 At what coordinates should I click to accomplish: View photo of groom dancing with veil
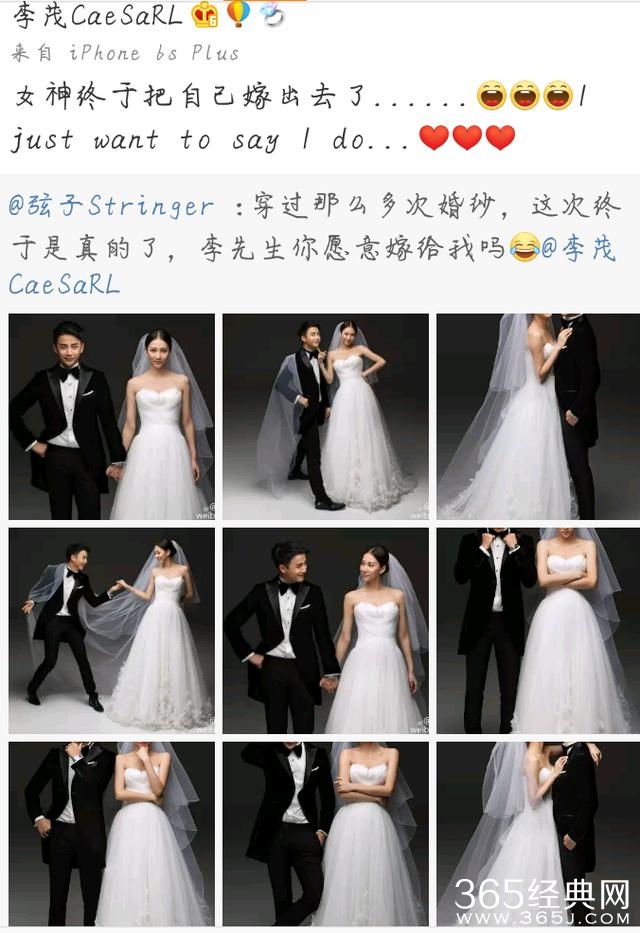coord(111,630)
